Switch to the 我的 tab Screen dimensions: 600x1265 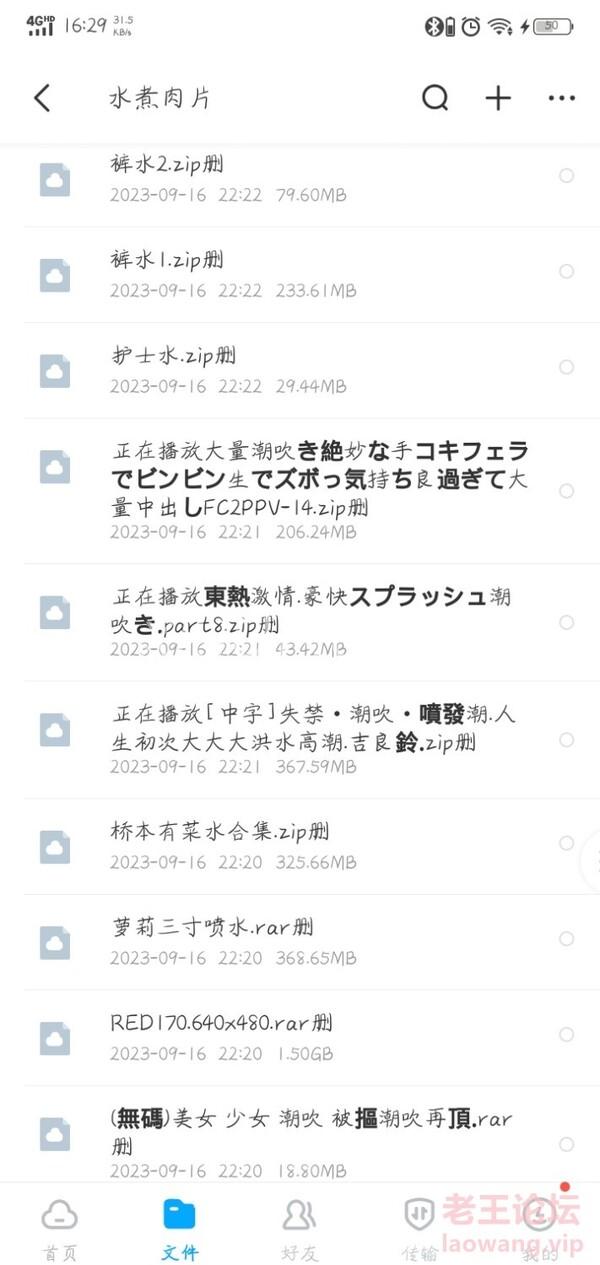click(540, 1227)
